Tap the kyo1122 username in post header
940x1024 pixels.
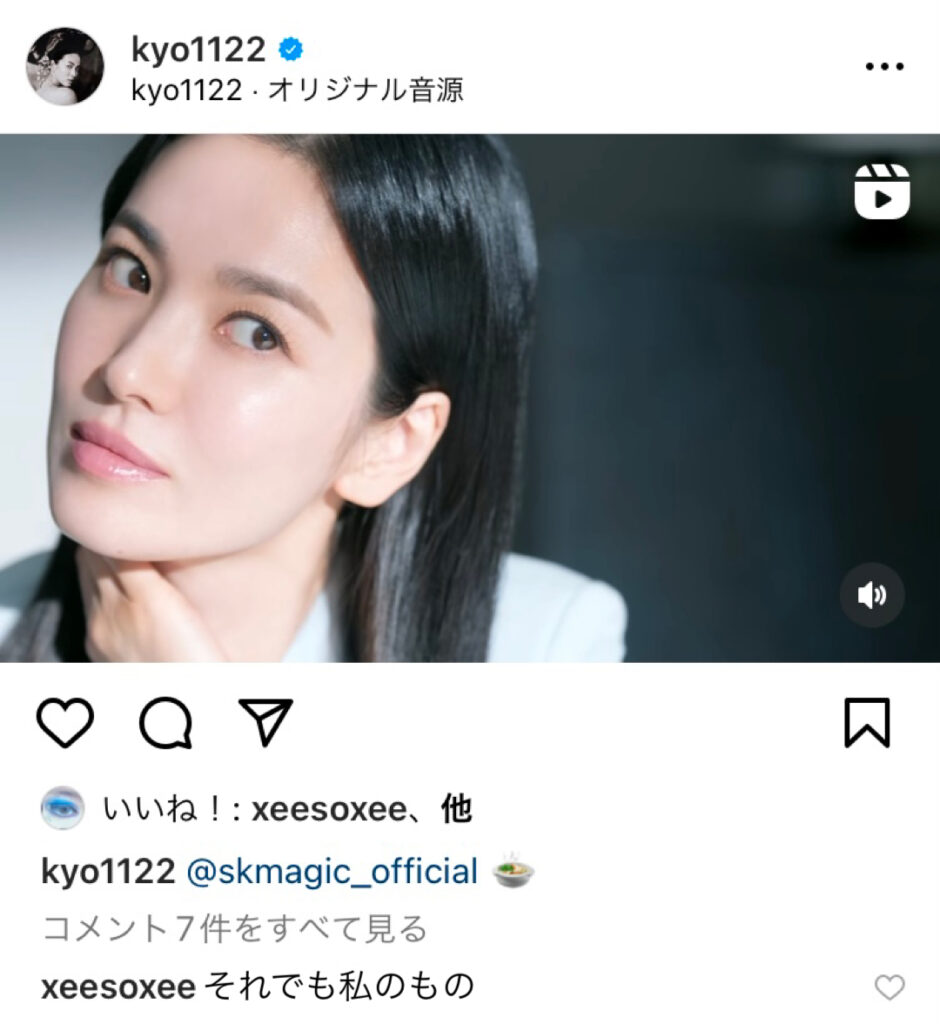198,48
